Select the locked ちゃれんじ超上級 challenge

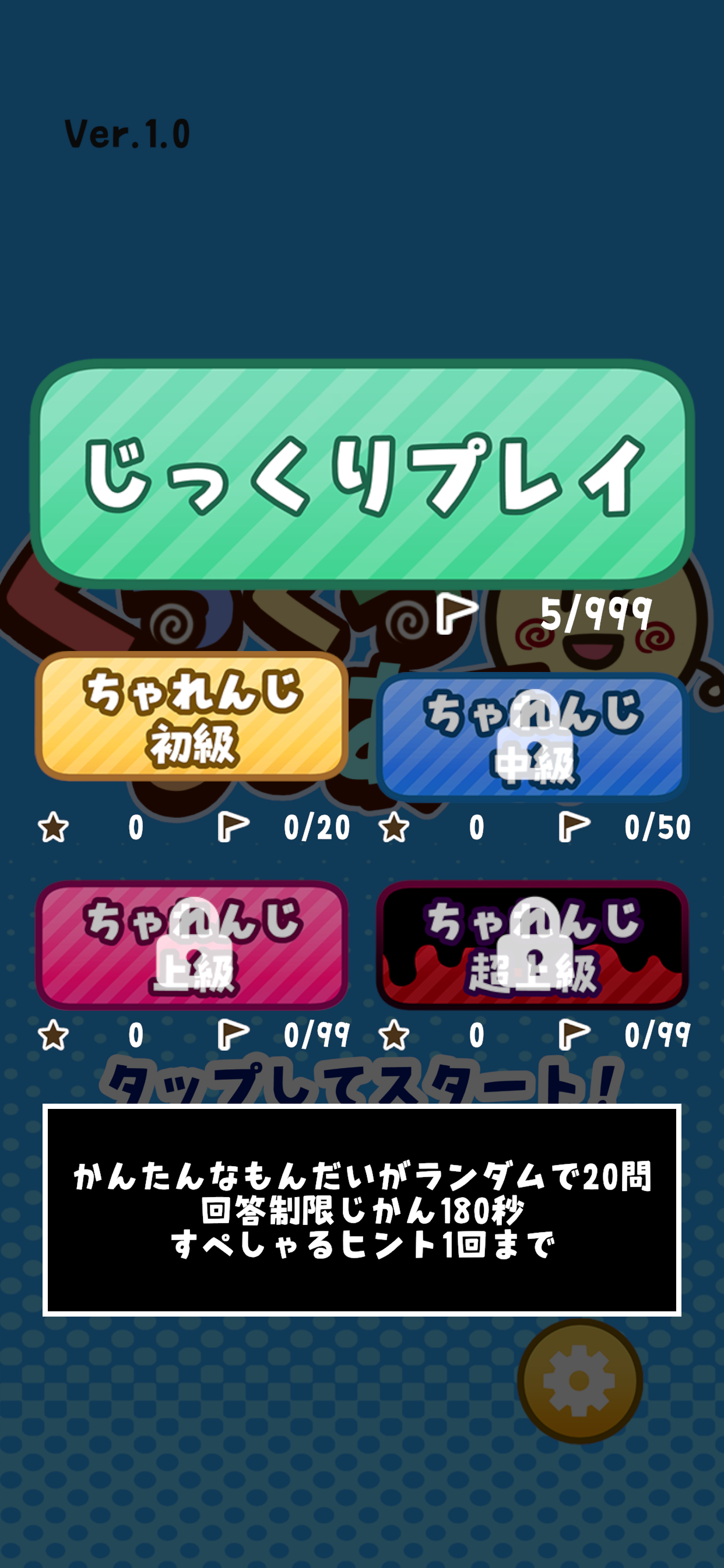coord(532,944)
